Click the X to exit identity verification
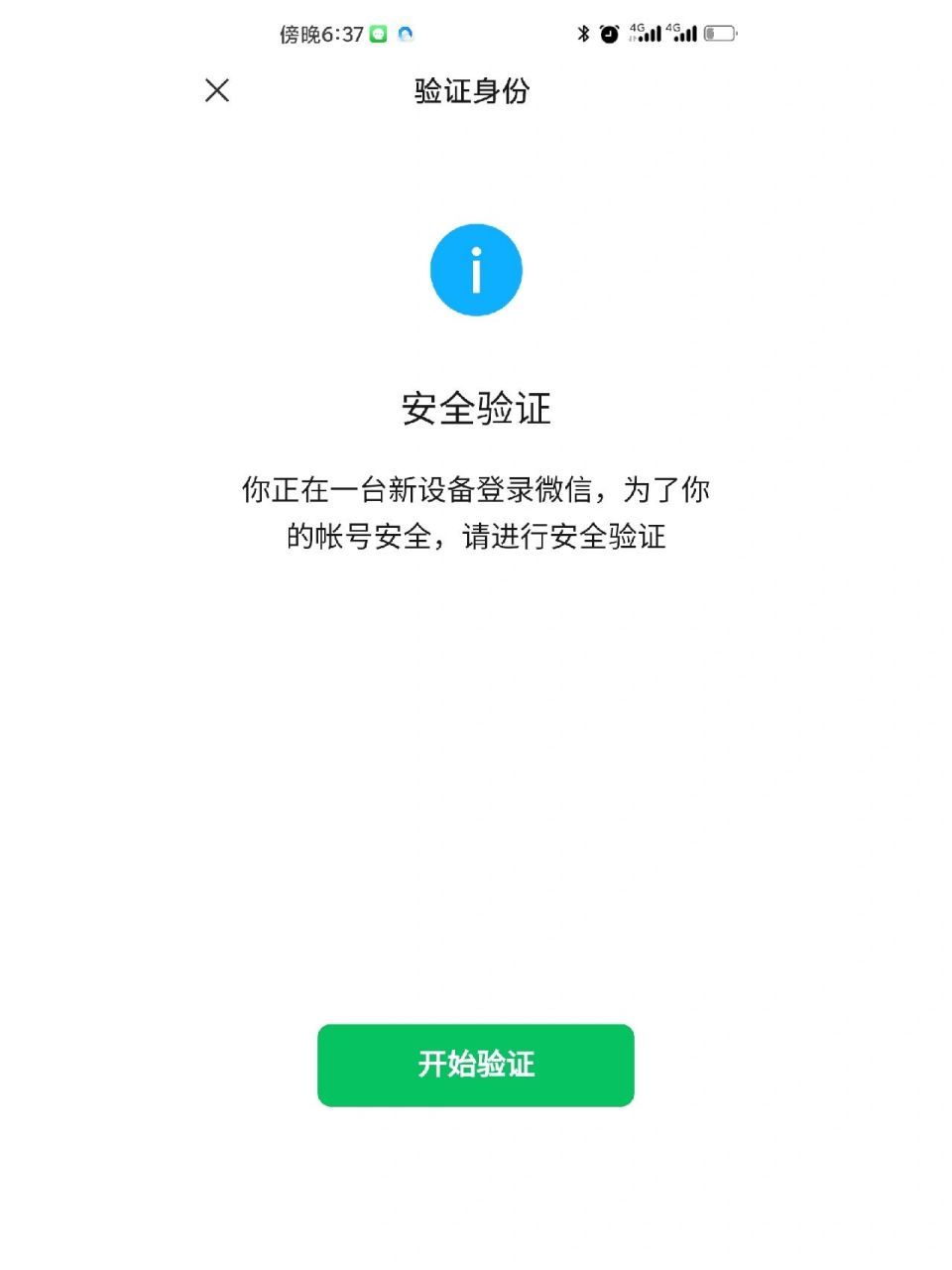This screenshot has height=1270, width=952. pos(216,91)
